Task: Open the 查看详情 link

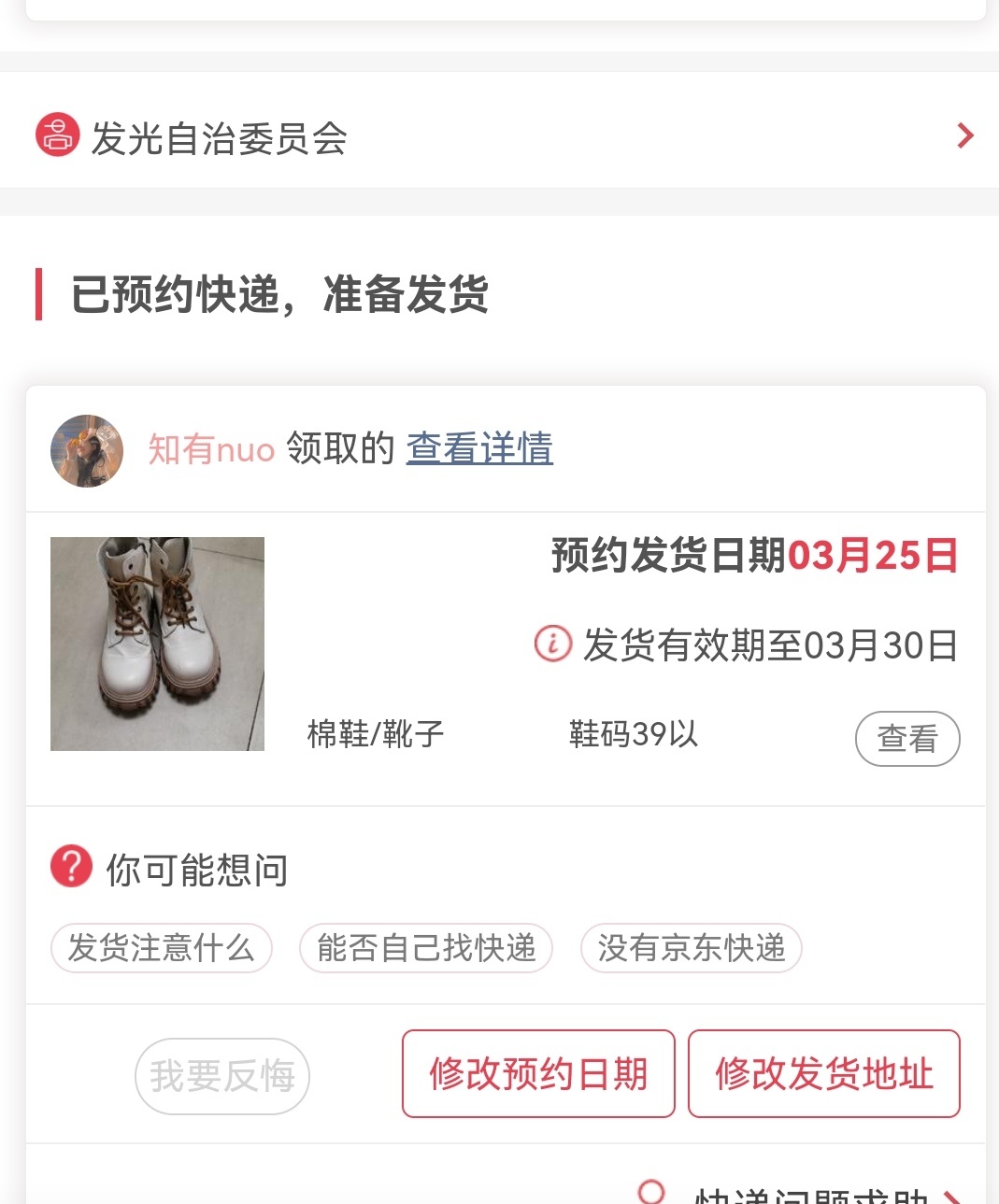Action: pyautogui.click(x=479, y=448)
